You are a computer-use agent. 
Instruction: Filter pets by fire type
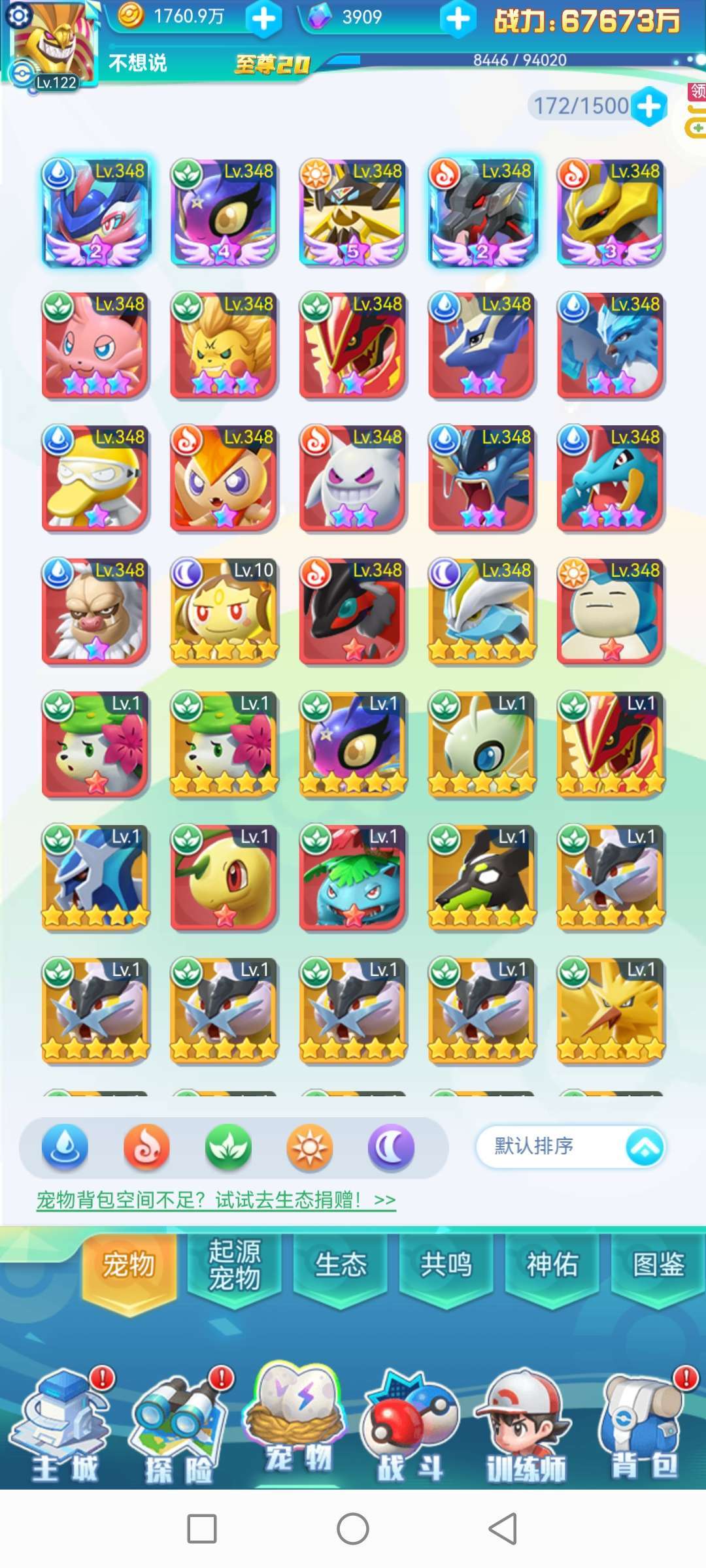tap(146, 1147)
